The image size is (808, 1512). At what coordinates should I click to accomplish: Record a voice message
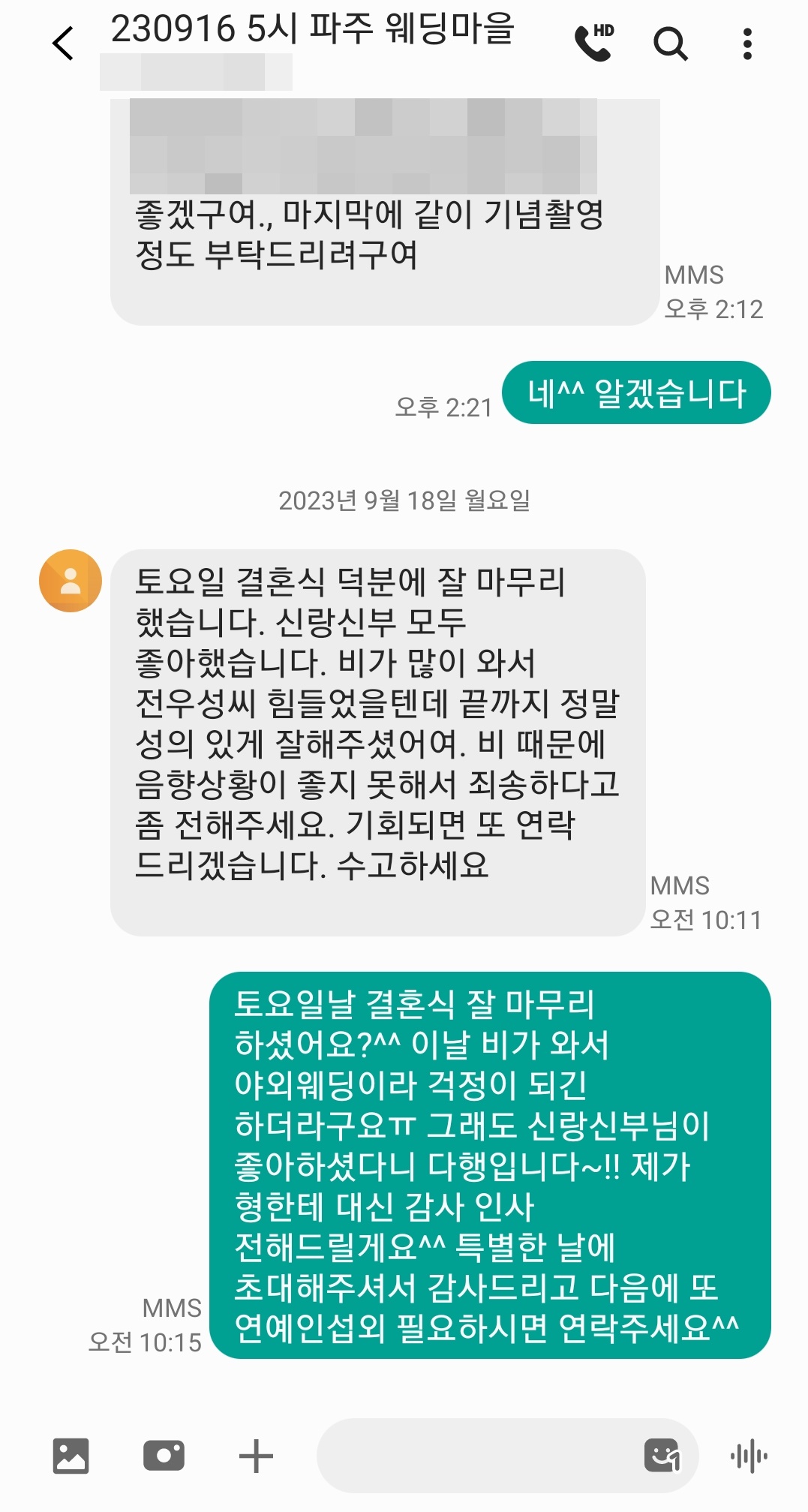pos(749,1456)
